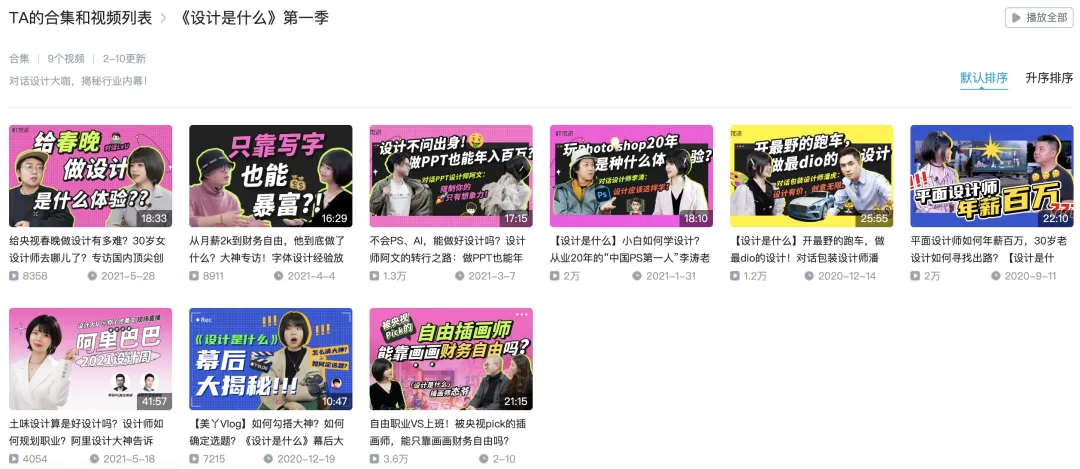Open the 玩Photoshop20年 video
Viewport: 1080px width, 469px height.
pyautogui.click(x=631, y=176)
